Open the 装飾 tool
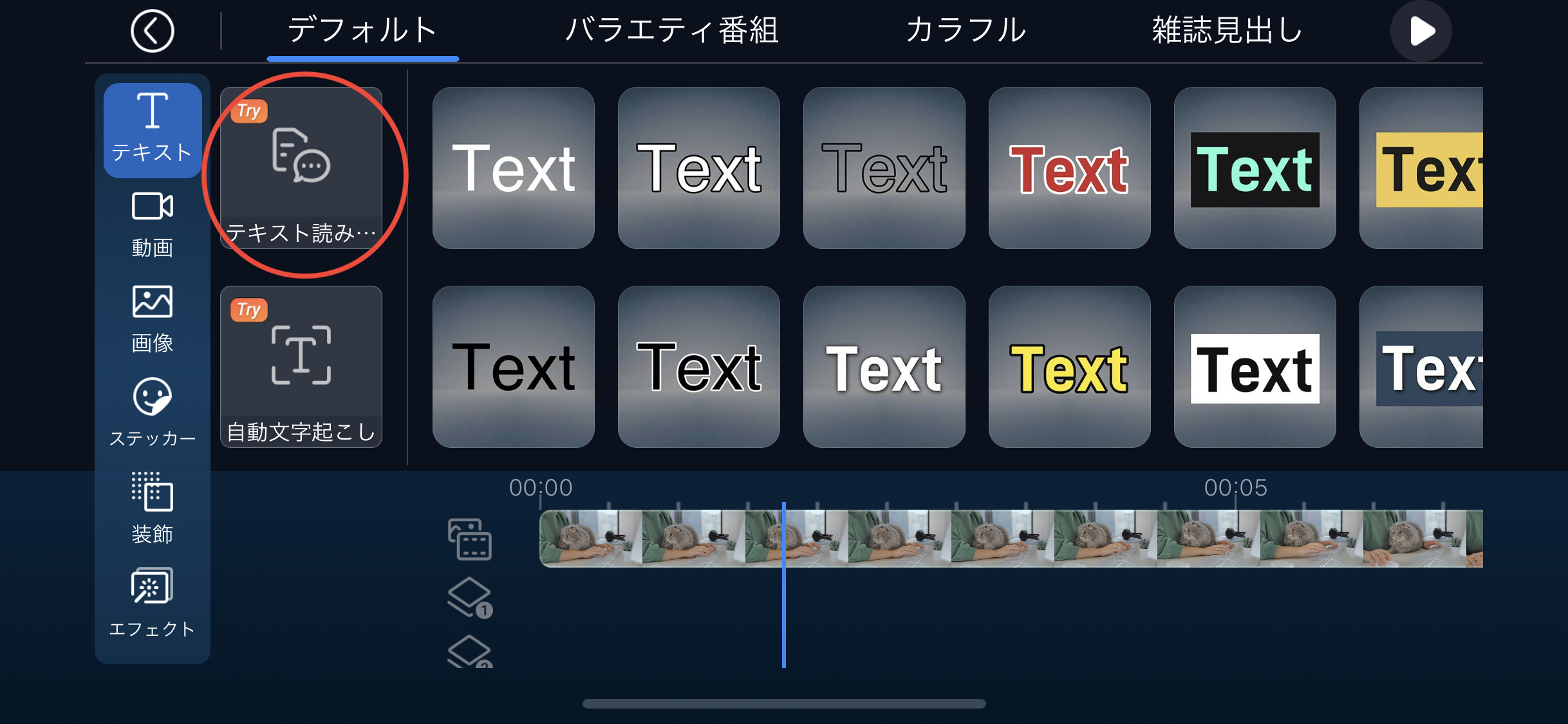Viewport: 1568px width, 724px height. (x=152, y=508)
